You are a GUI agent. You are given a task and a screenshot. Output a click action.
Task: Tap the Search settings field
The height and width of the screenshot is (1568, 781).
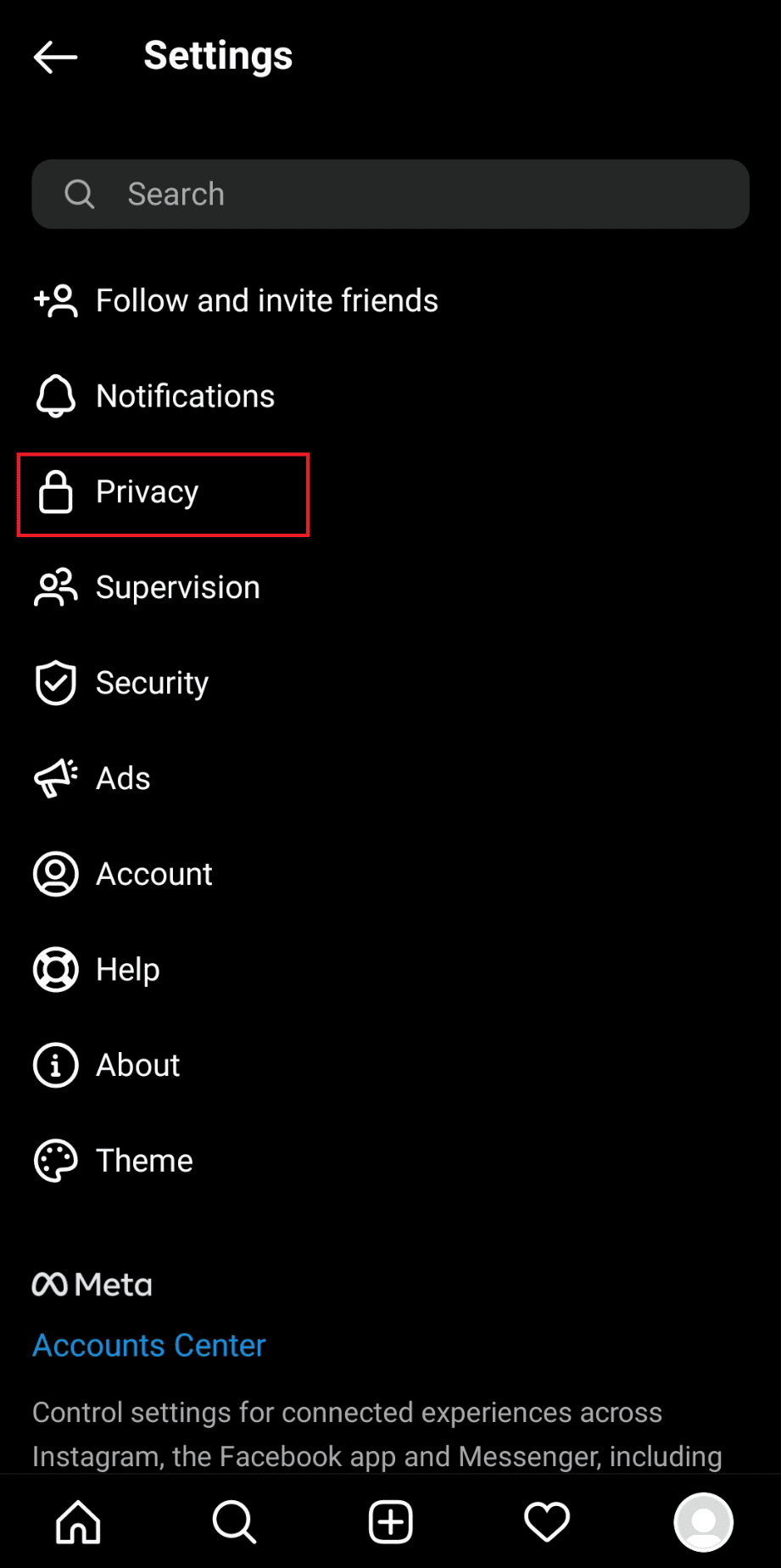click(390, 194)
